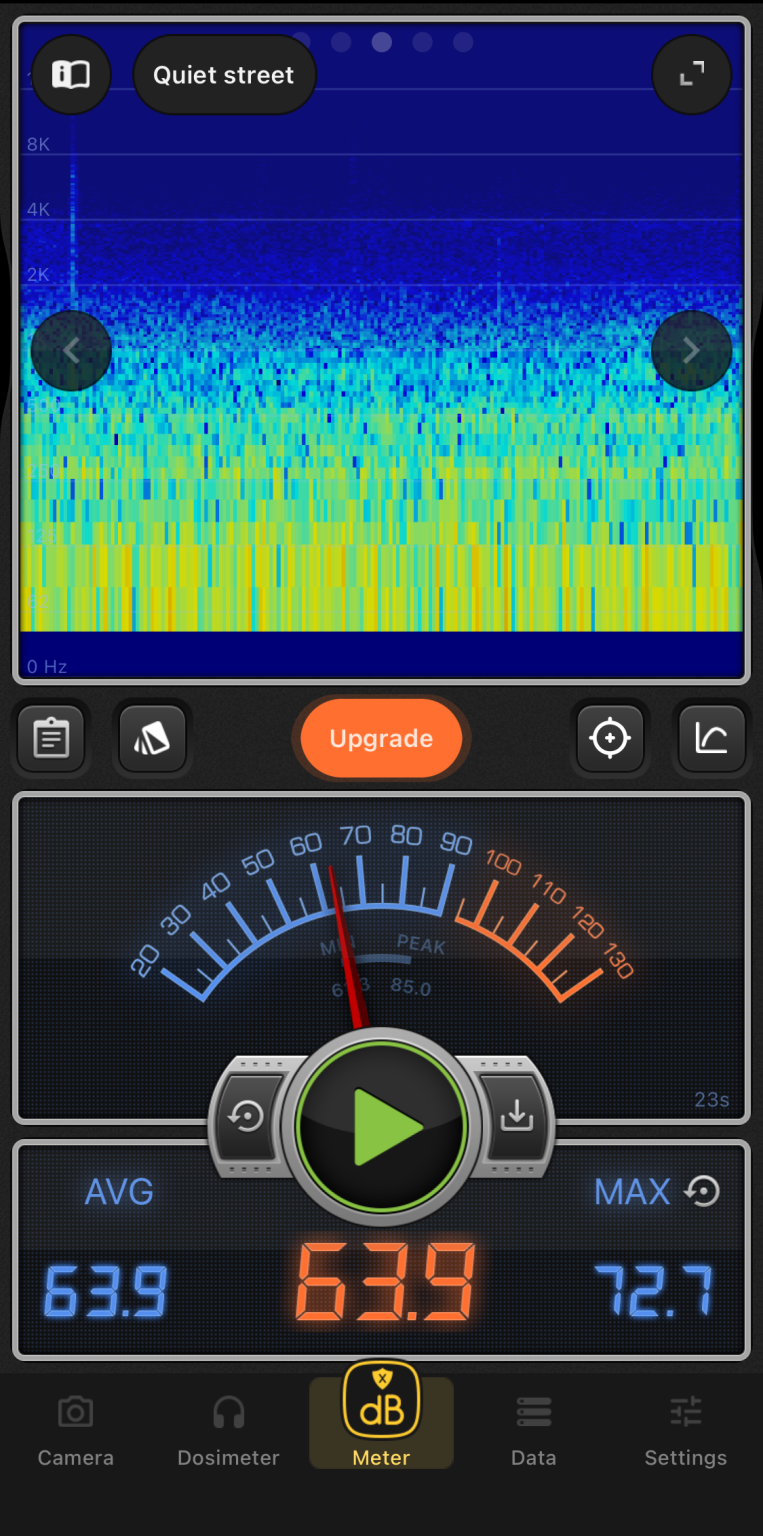
Task: Save the recording with the download icon
Action: coord(516,1116)
